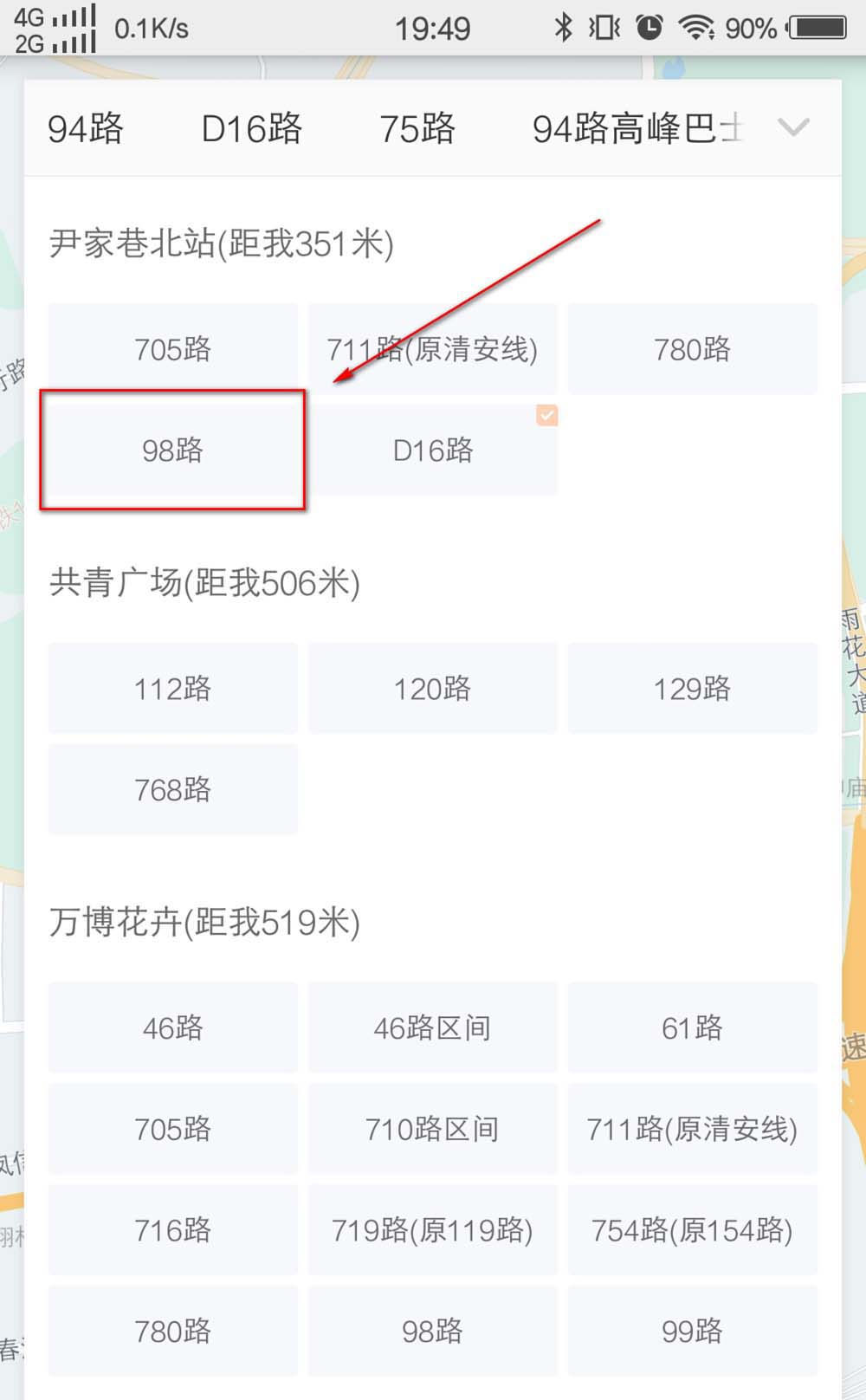Select 98路 under 尹家巷北站
The width and height of the screenshot is (866, 1400).
(x=172, y=450)
